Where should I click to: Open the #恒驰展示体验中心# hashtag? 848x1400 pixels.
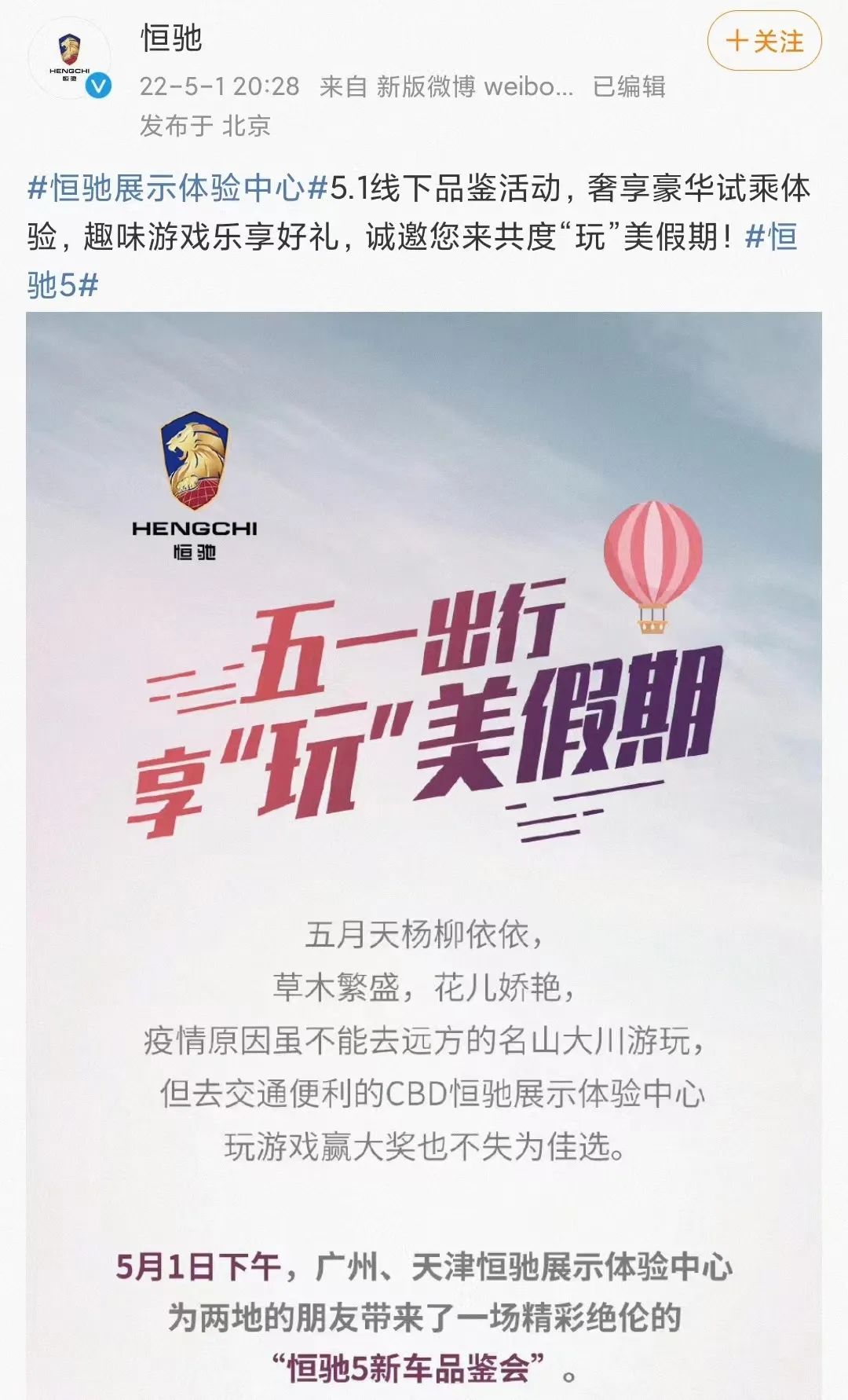(x=177, y=189)
